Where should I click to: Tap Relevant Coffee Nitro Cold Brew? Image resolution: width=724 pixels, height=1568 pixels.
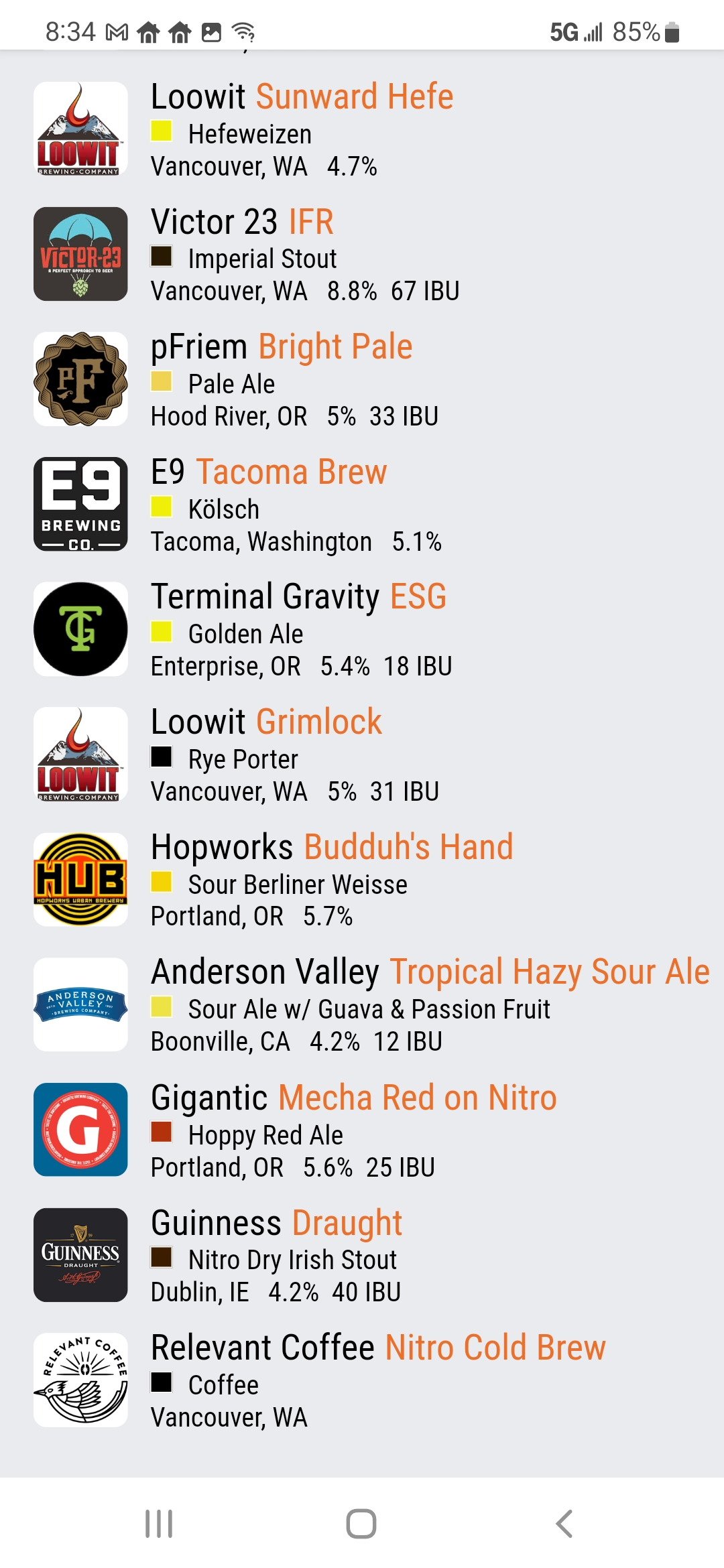pyautogui.click(x=362, y=1380)
